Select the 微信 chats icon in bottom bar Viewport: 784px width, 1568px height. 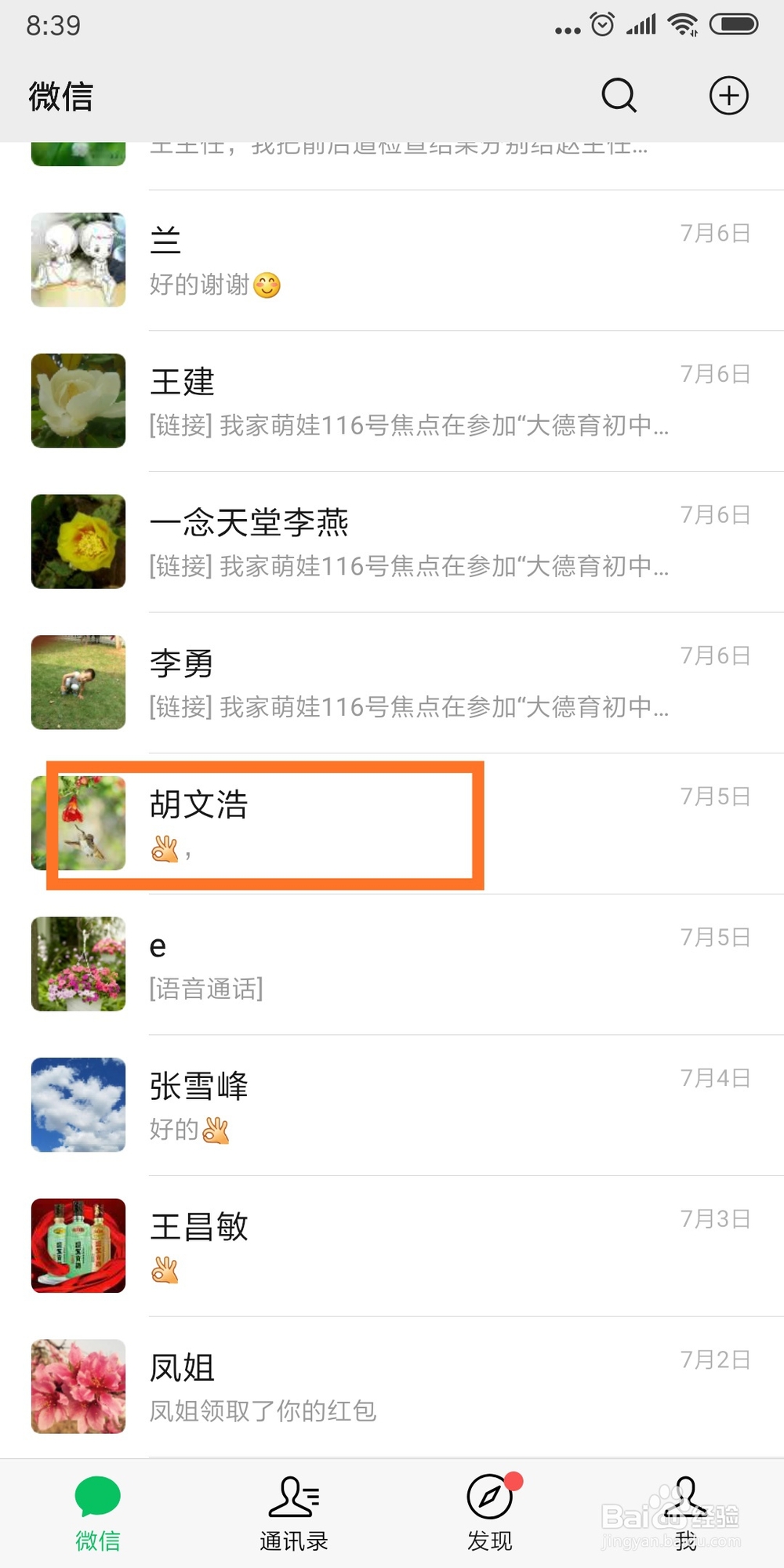click(97, 1495)
